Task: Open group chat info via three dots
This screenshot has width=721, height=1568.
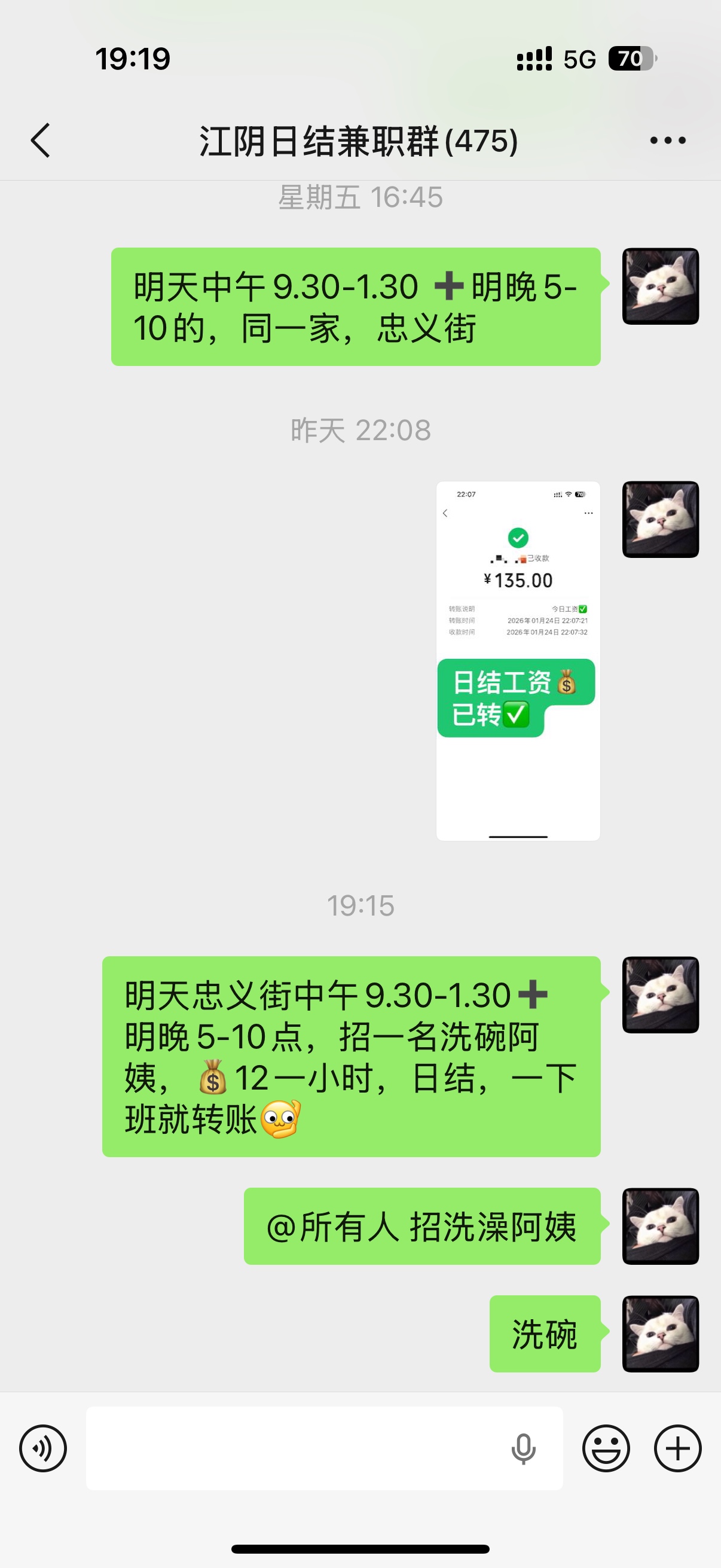Action: click(x=667, y=141)
